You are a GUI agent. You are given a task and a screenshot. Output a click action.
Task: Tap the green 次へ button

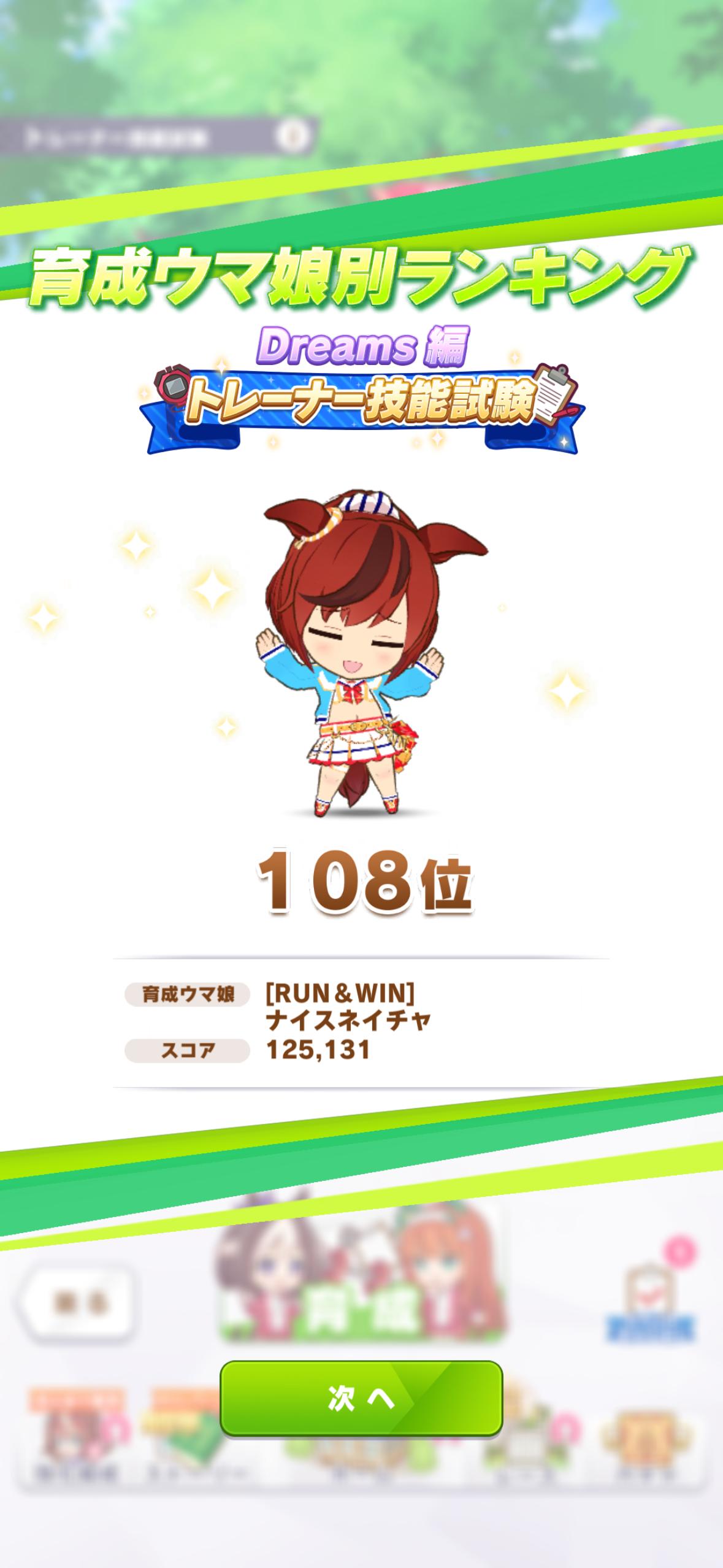pos(361,1398)
